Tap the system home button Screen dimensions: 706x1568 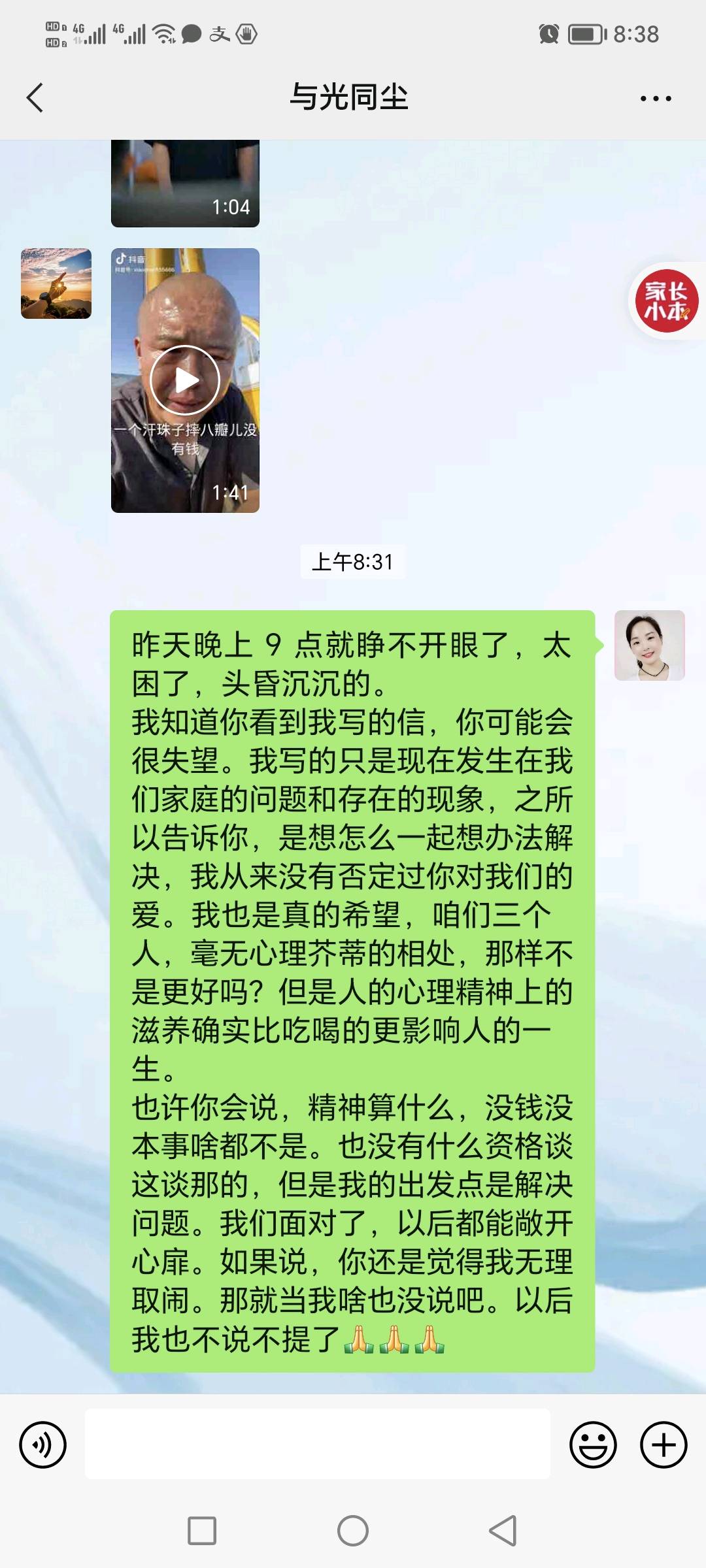(353, 1531)
